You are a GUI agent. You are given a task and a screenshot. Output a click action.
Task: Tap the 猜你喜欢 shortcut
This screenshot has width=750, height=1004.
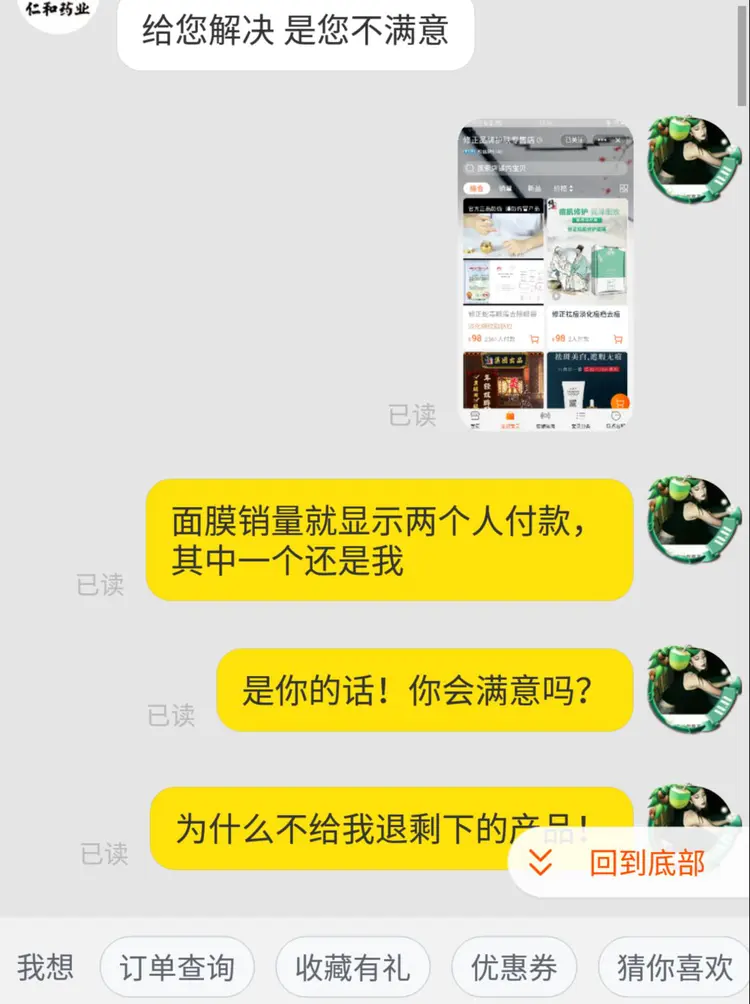672,965
